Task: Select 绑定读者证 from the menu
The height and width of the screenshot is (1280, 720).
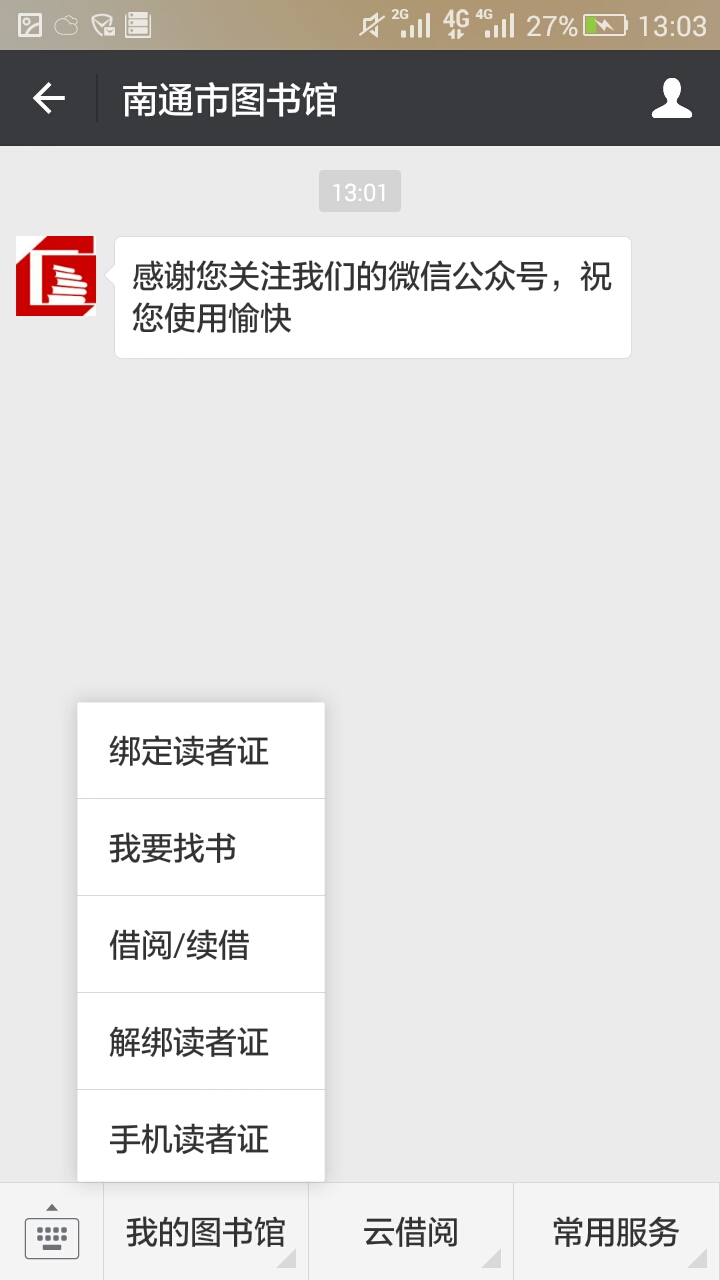Action: (x=201, y=751)
